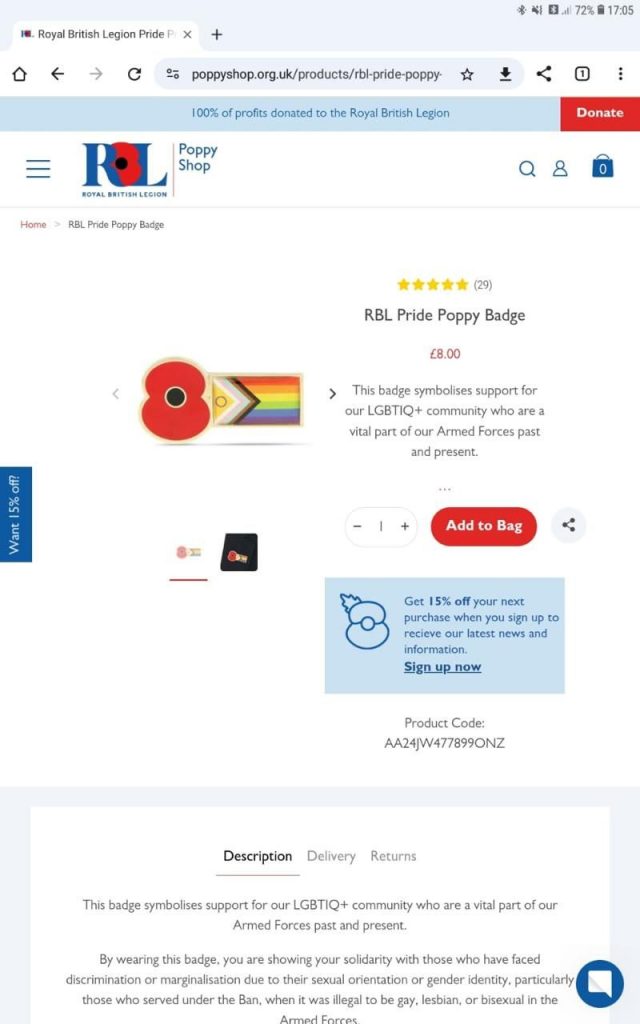
Task: Decrease the quantity with the minus
Action: pyautogui.click(x=358, y=527)
